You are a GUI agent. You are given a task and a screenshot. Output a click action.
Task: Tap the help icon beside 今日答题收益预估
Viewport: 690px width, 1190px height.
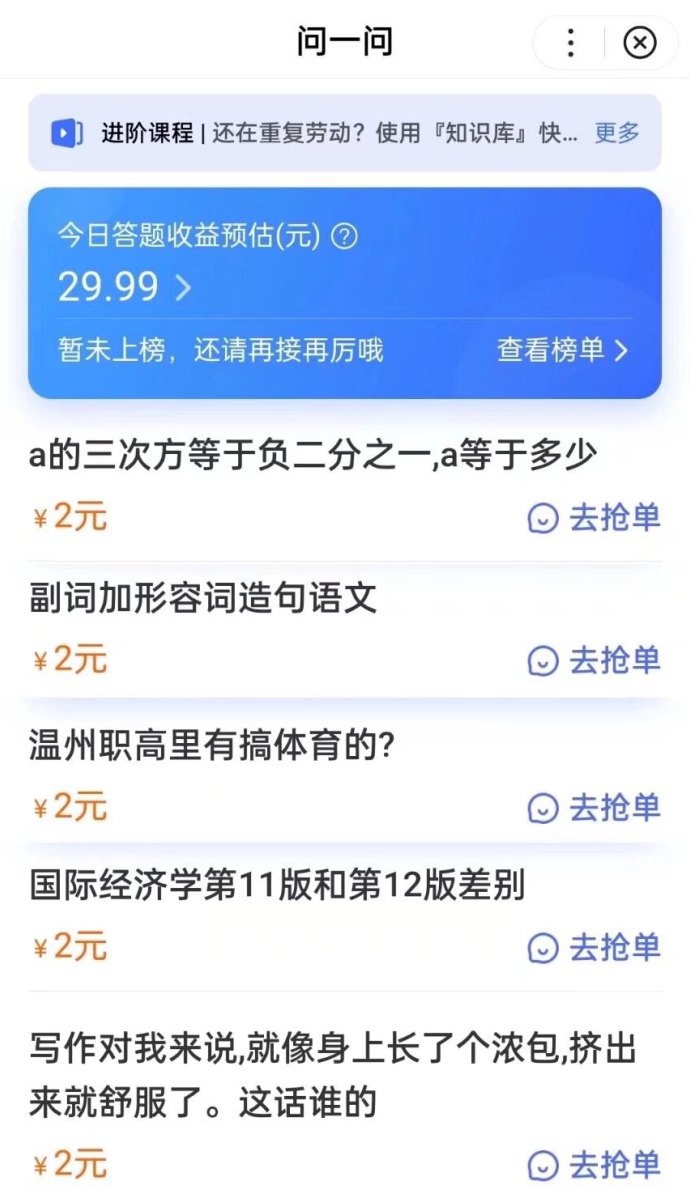tap(344, 236)
